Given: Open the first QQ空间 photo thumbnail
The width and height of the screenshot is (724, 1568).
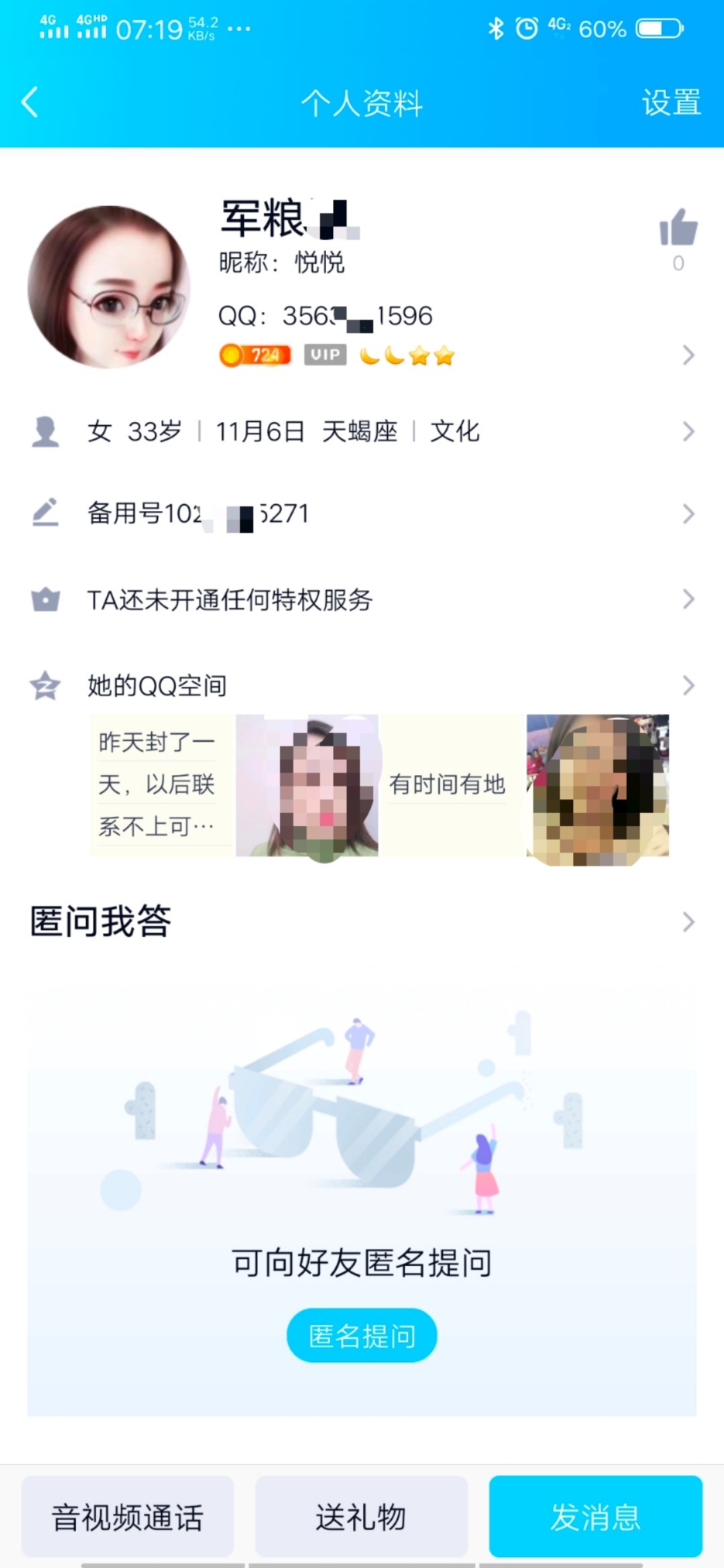Looking at the screenshot, I should pos(308,785).
